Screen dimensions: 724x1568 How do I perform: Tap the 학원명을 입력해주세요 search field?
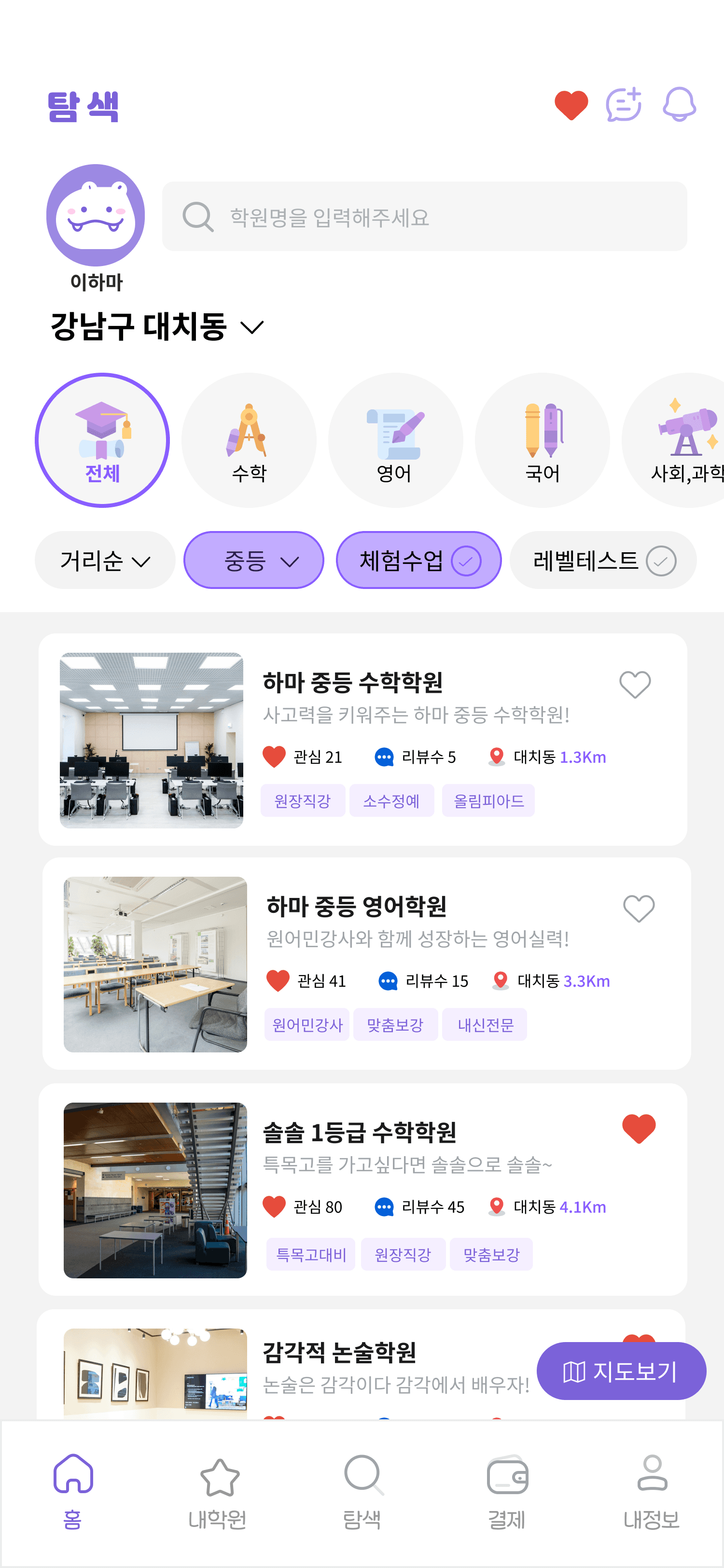coord(424,216)
